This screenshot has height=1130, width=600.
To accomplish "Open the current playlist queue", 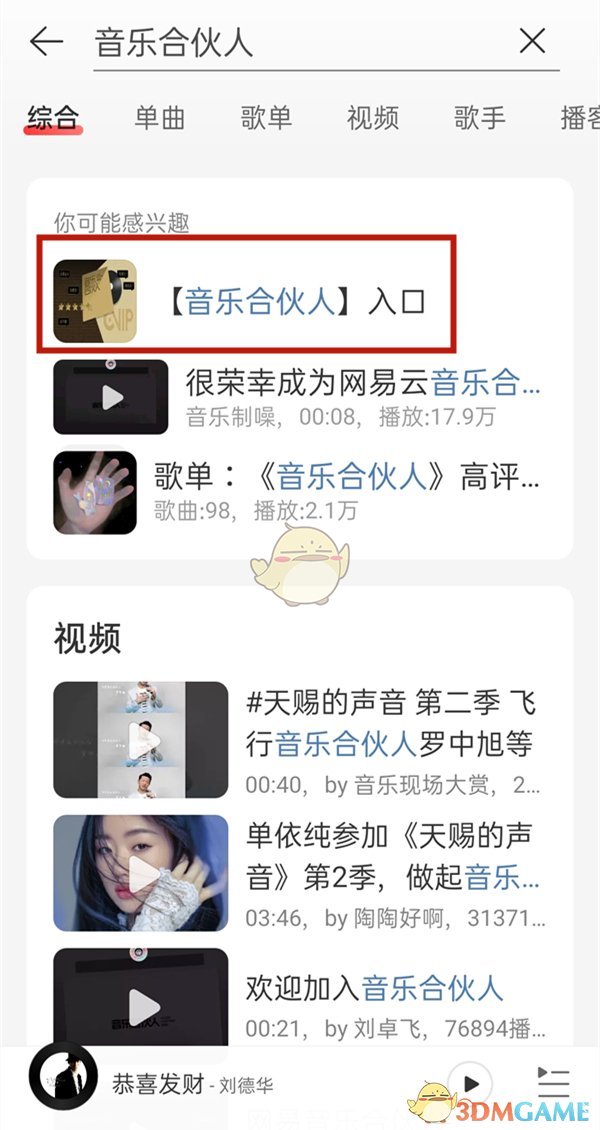I will (x=552, y=1083).
